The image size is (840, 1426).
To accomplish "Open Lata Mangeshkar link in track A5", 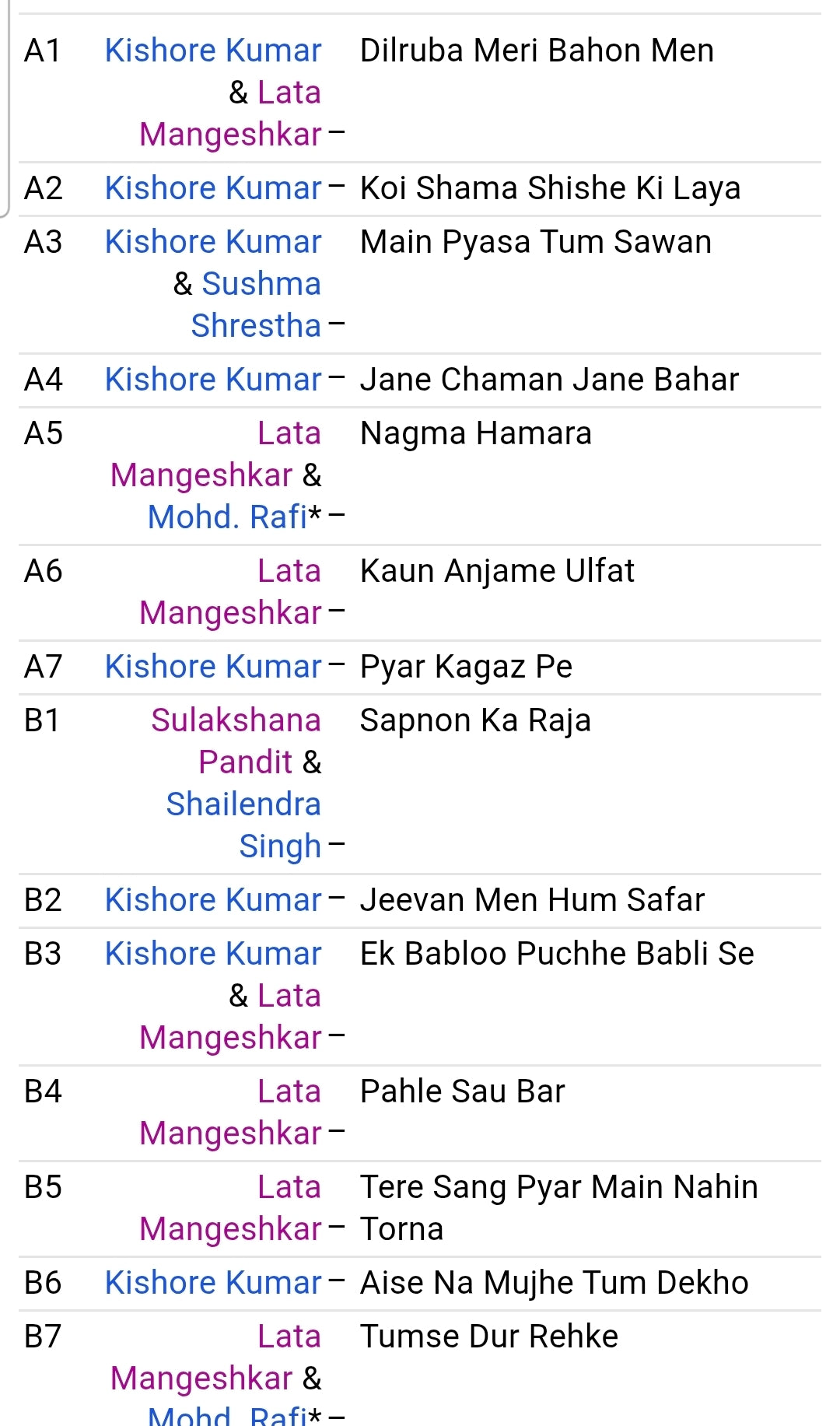I will coord(216,454).
